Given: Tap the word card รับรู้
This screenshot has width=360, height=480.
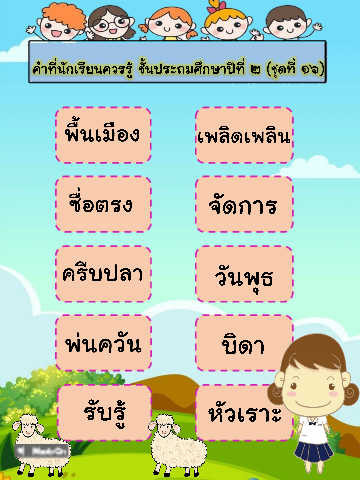Looking at the screenshot, I should pos(104,413).
